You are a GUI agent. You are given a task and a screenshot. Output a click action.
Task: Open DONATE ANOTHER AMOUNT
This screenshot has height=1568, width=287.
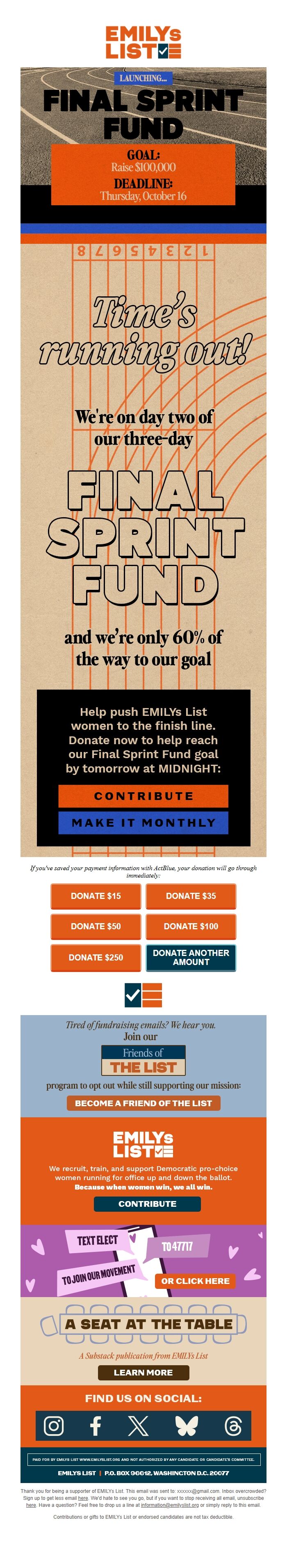click(190, 958)
